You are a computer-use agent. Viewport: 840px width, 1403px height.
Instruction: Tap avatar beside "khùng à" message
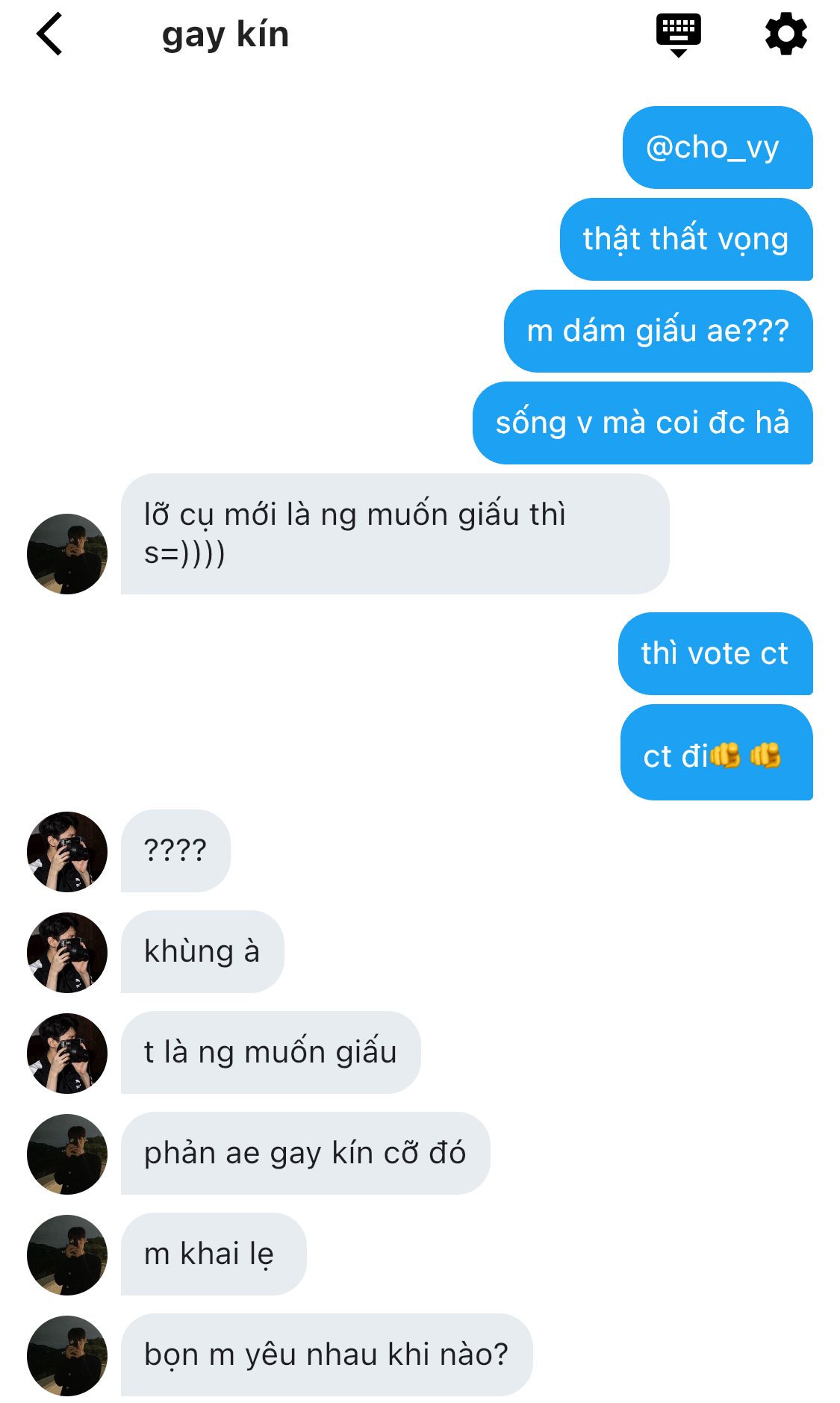click(x=67, y=953)
